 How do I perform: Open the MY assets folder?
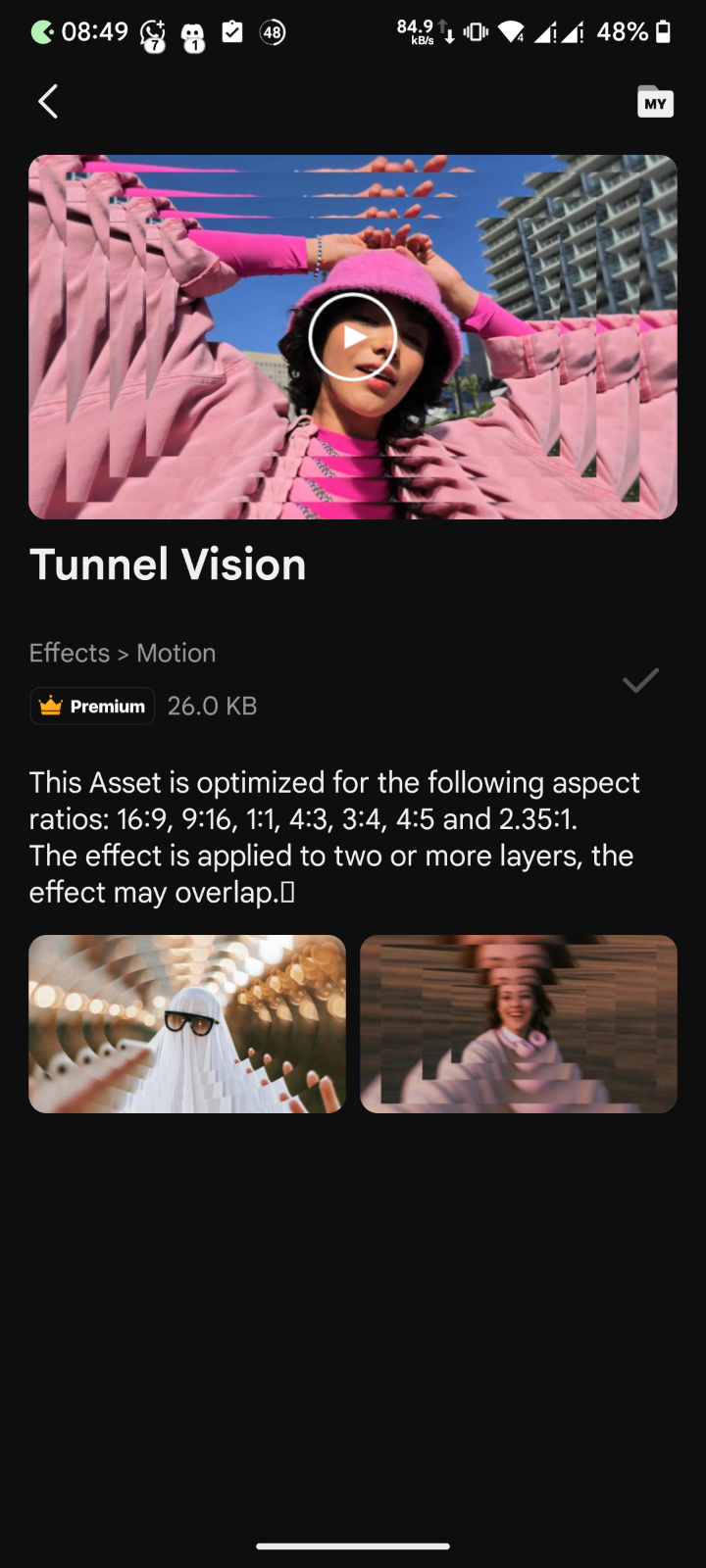(x=655, y=102)
